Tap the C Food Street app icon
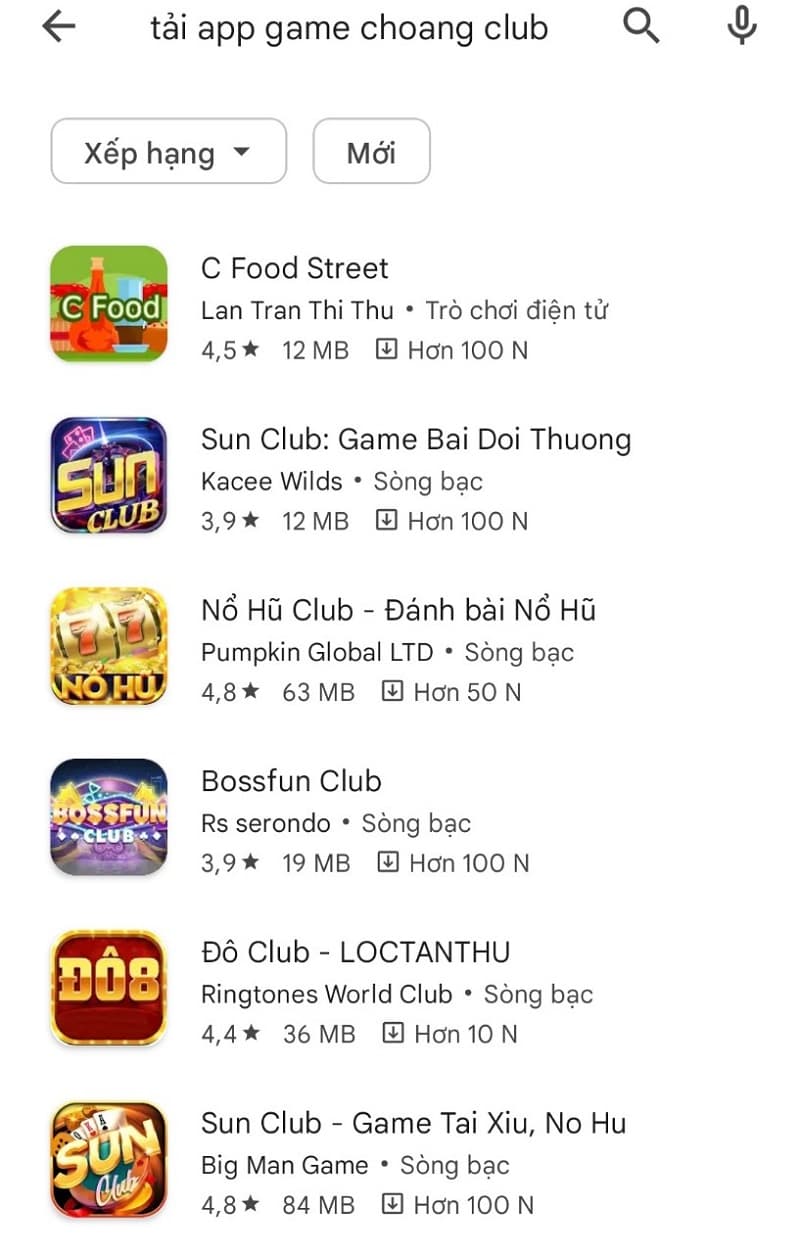The image size is (800, 1253). coord(108,303)
